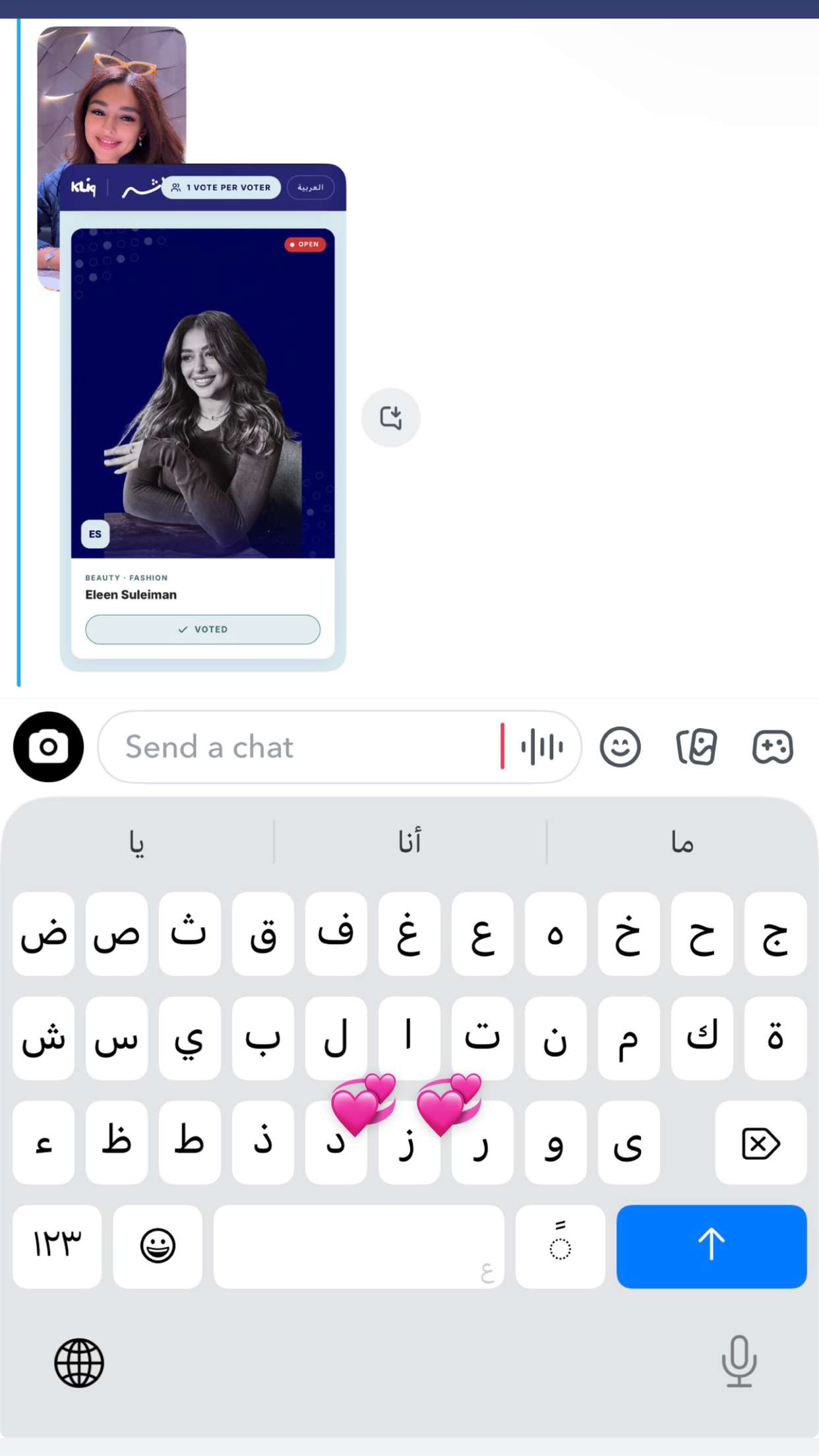Hit the backspace key on the keyboard

[x=761, y=1142]
